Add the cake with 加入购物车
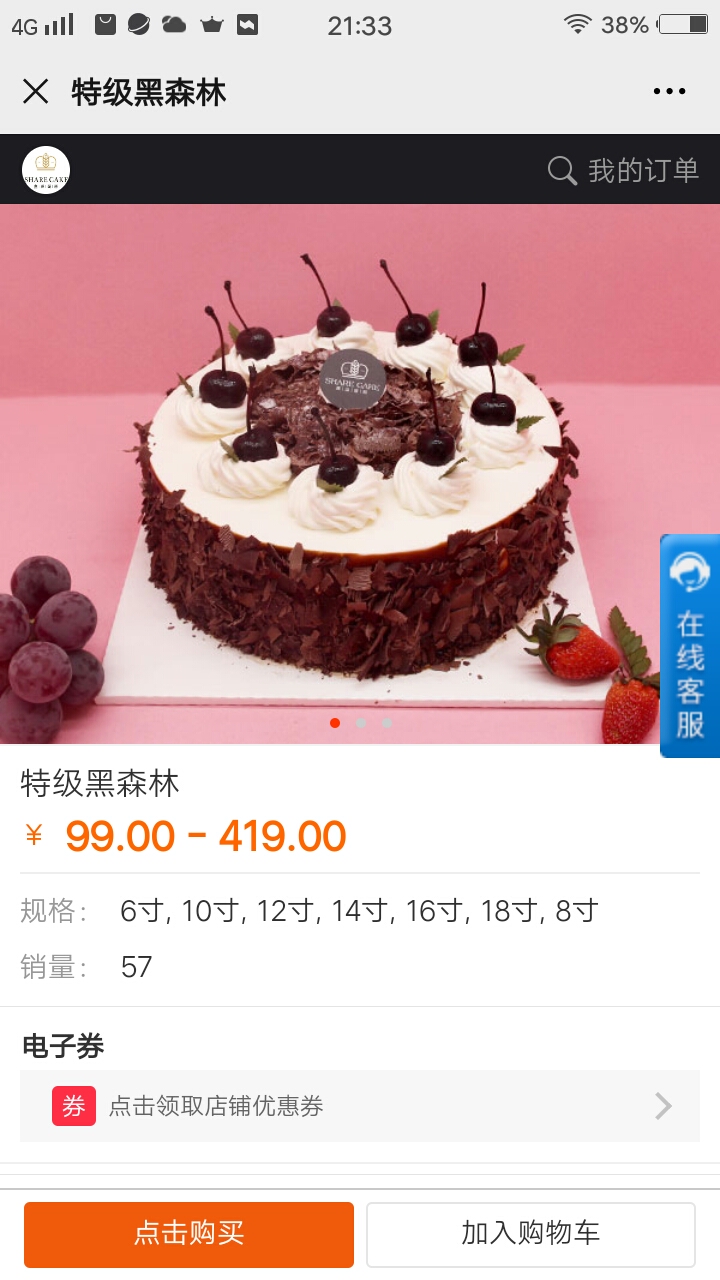This screenshot has height=1280, width=720. pyautogui.click(x=530, y=1234)
